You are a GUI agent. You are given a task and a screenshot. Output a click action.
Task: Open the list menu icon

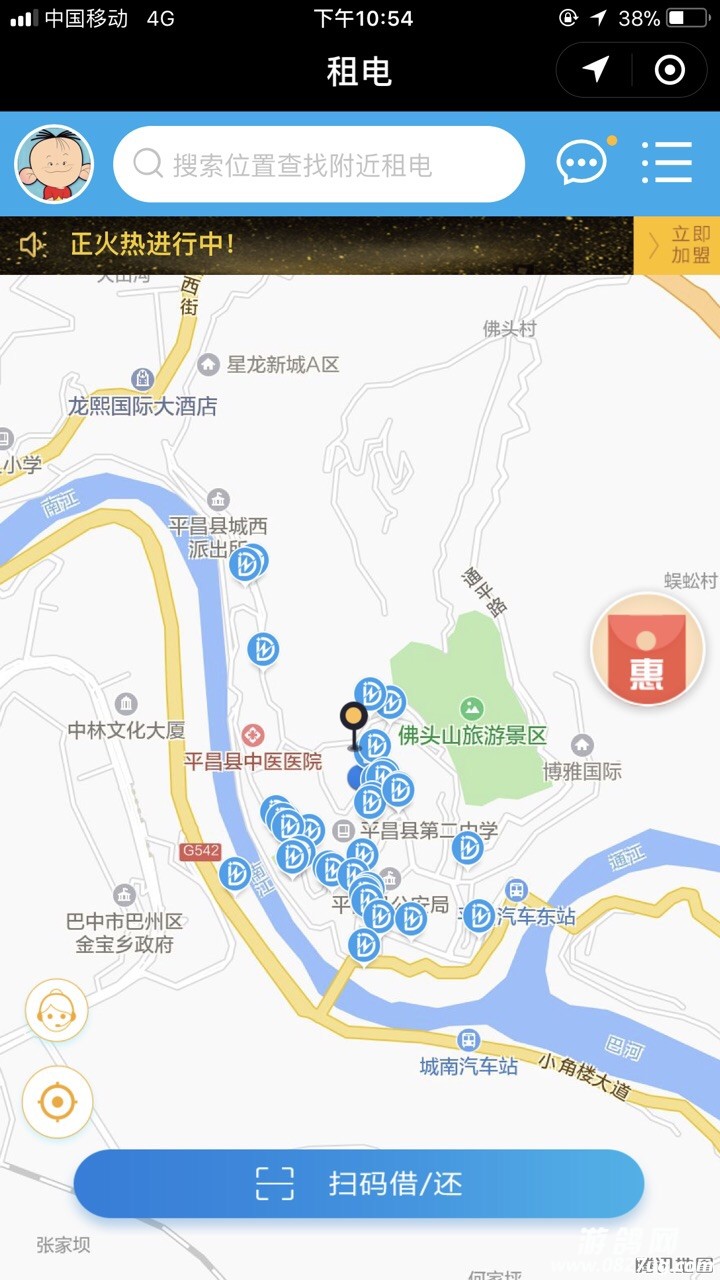(x=667, y=162)
